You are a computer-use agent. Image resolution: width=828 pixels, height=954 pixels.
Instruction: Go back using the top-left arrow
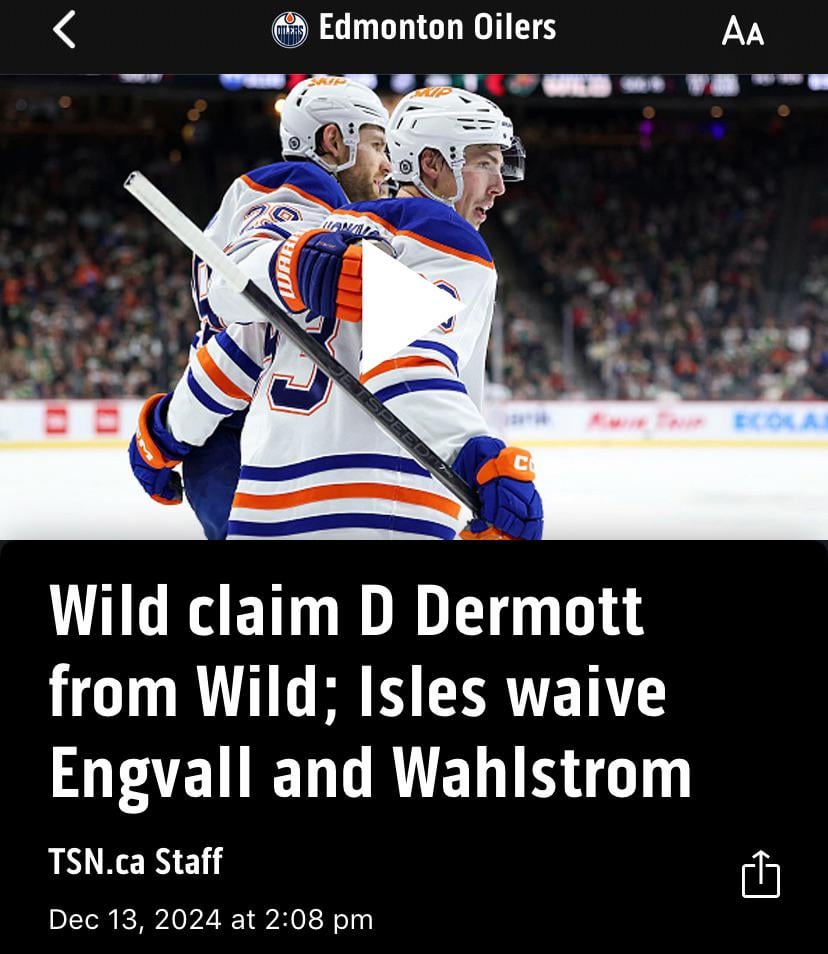[x=64, y=30]
